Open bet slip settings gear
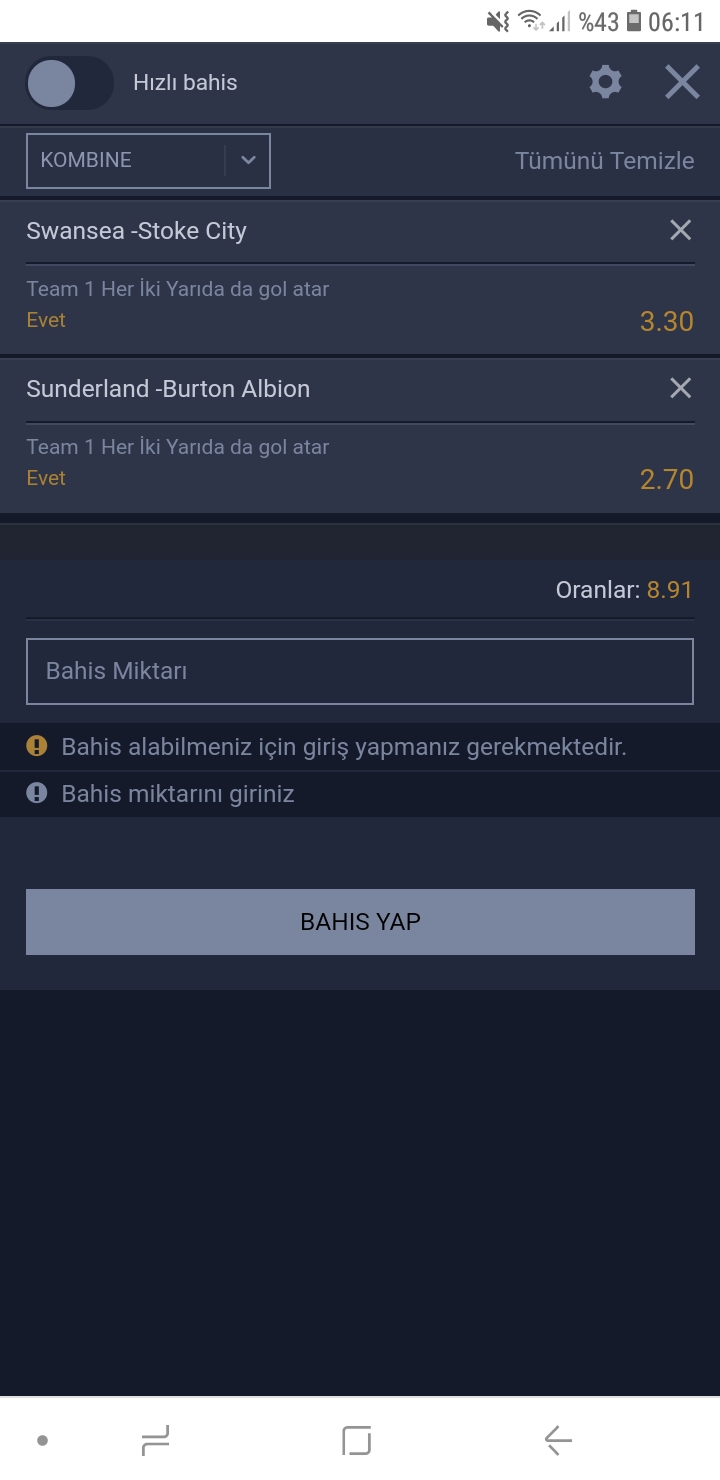This screenshot has height=1480, width=720. tap(606, 82)
